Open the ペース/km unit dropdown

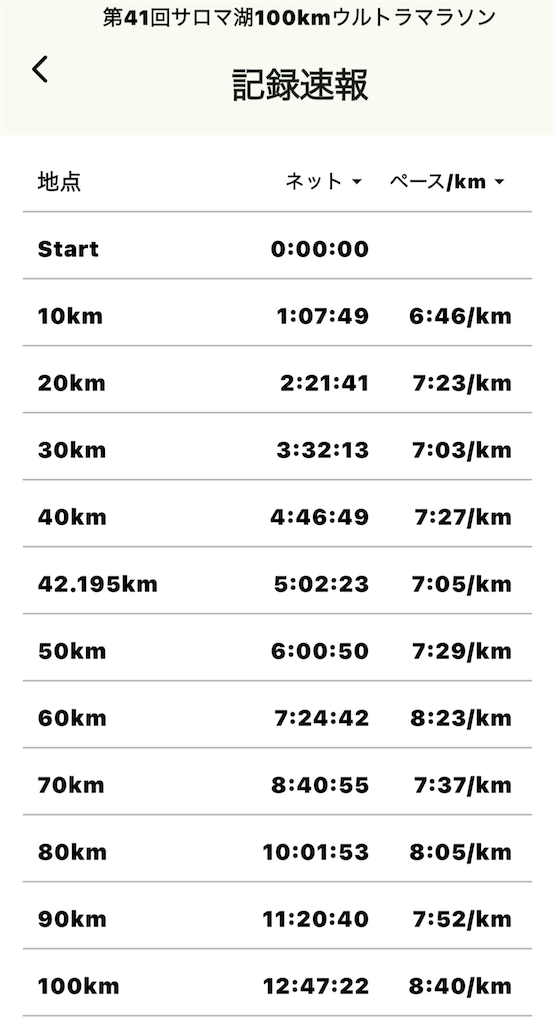(x=447, y=182)
